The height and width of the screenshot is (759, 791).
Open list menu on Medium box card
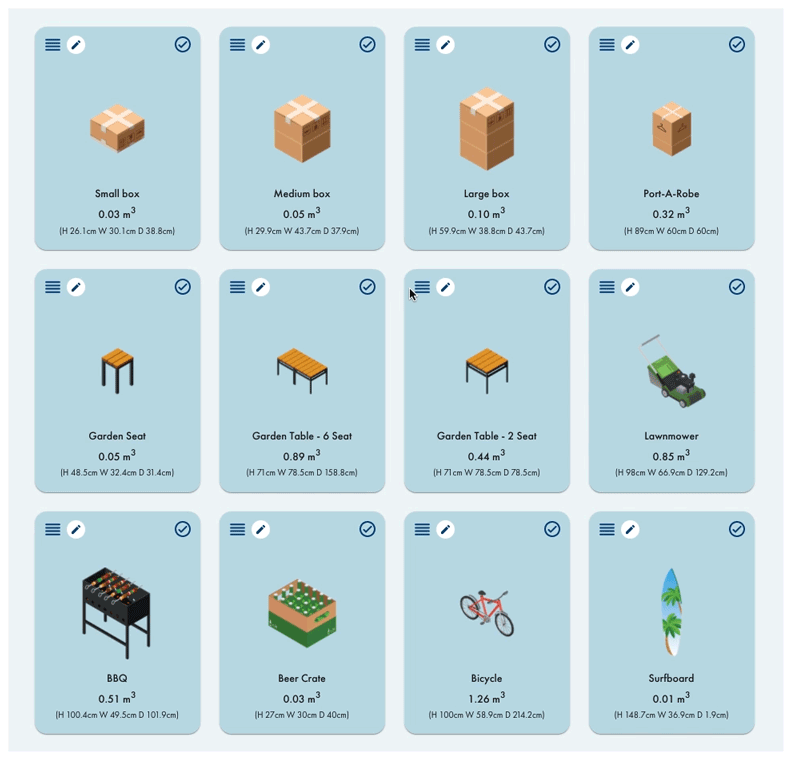(x=237, y=45)
